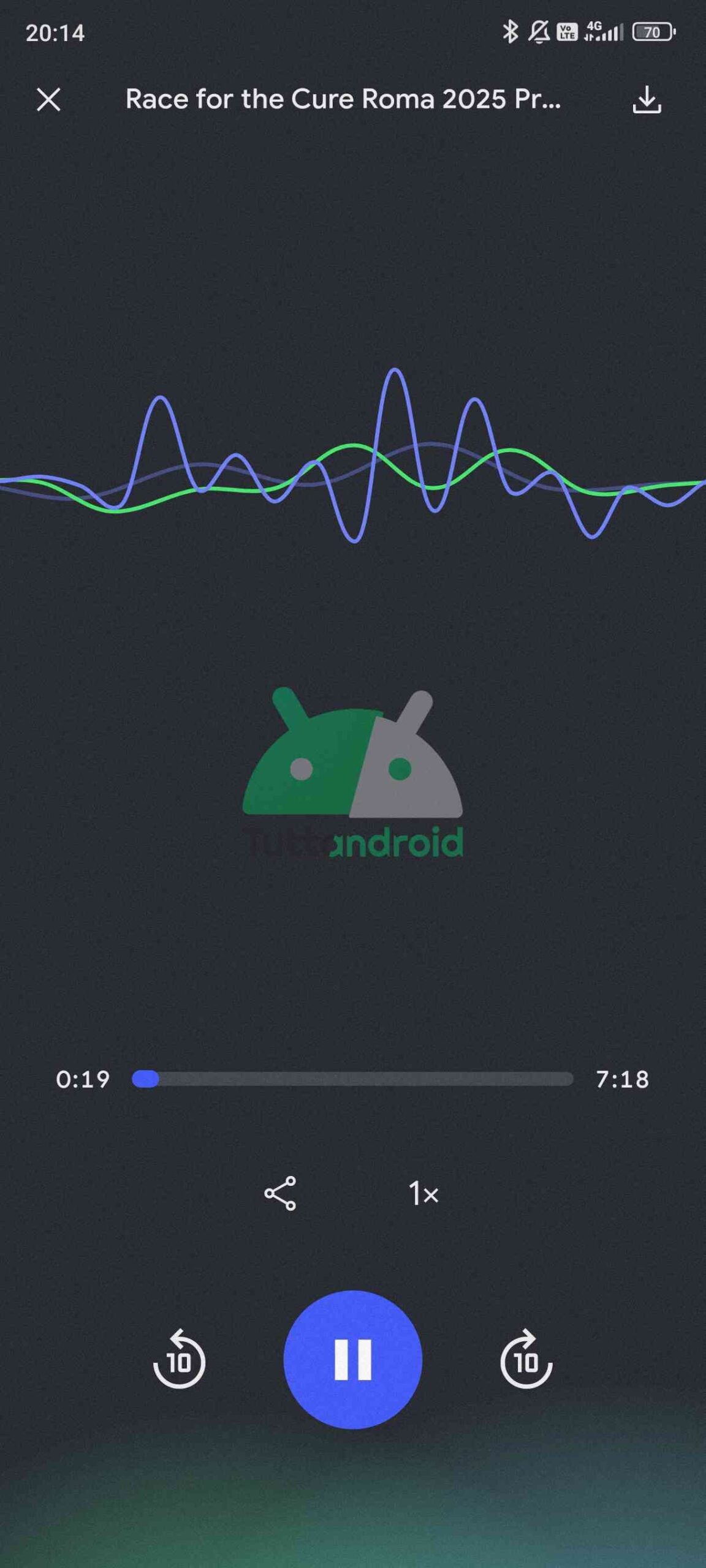Screen dimensions: 706x1568
Task: Download the audio file
Action: pos(647,99)
